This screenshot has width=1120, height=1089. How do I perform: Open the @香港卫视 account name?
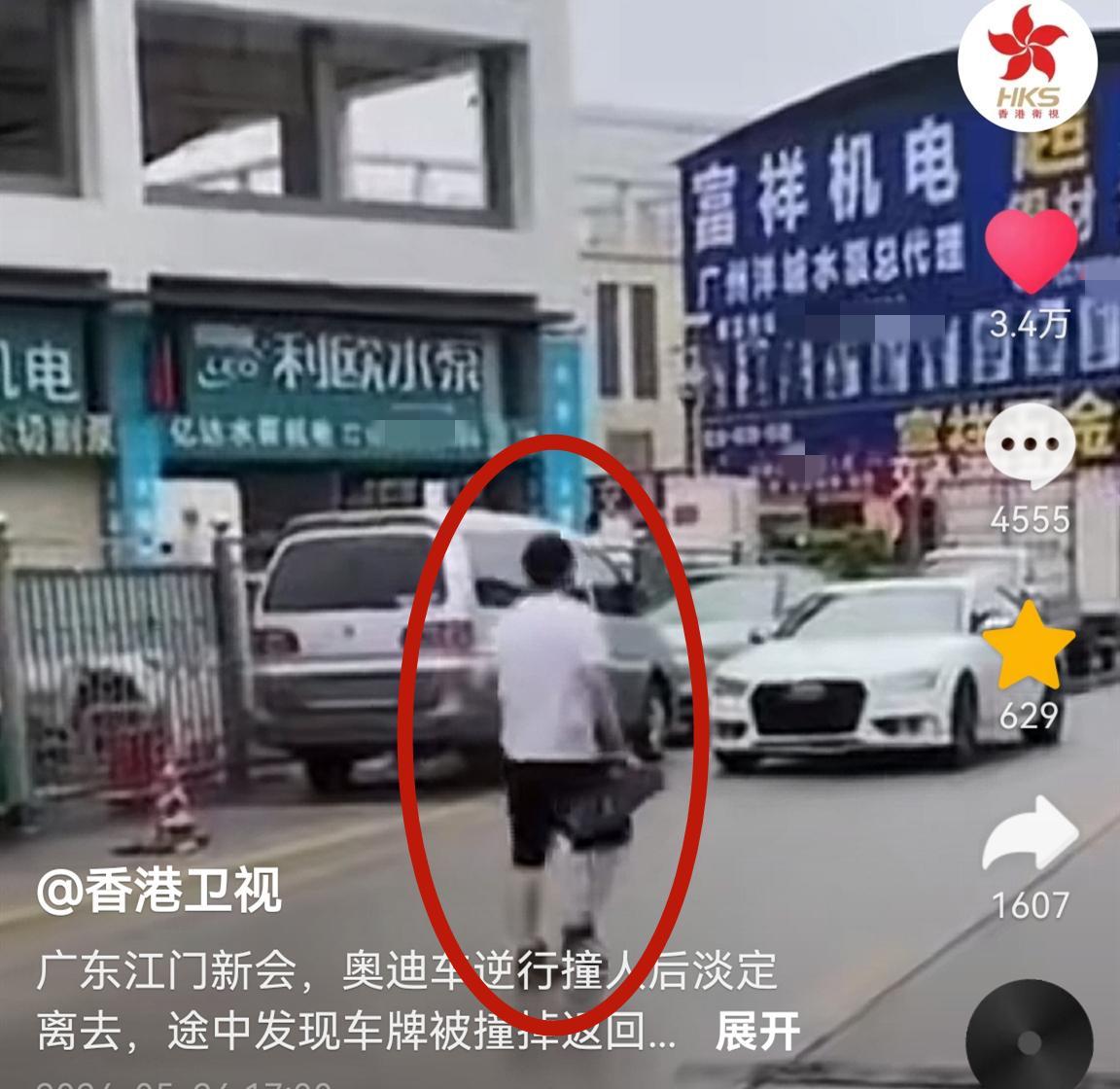click(x=158, y=891)
